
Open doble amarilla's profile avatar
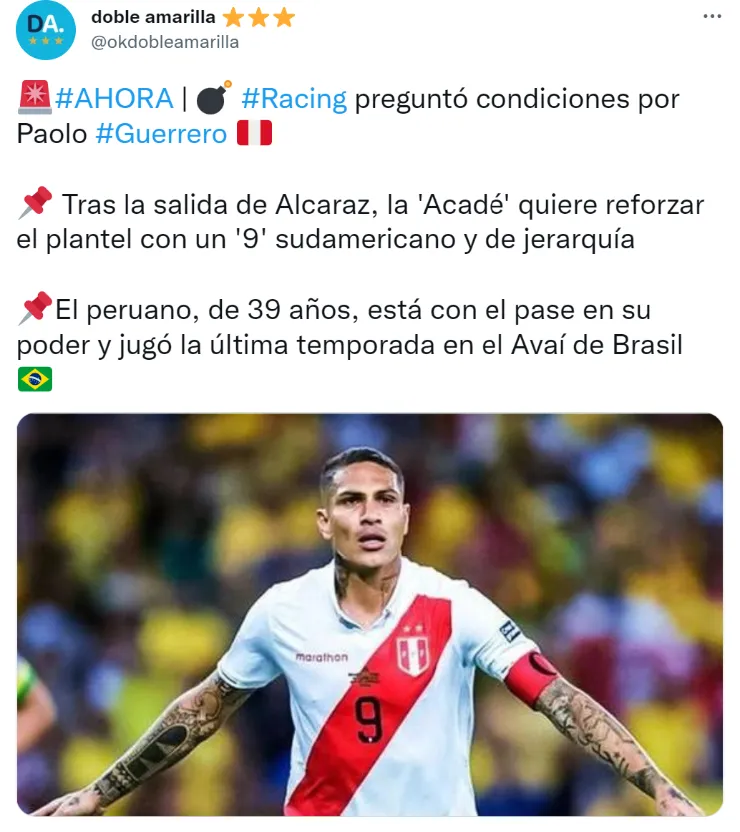(x=45, y=30)
